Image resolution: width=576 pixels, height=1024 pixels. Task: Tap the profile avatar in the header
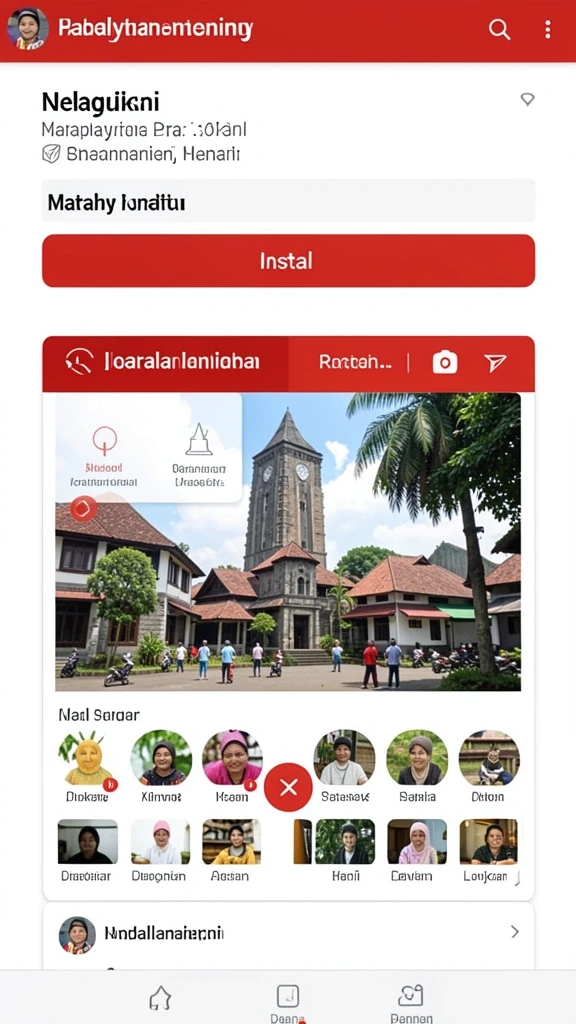coord(27,29)
